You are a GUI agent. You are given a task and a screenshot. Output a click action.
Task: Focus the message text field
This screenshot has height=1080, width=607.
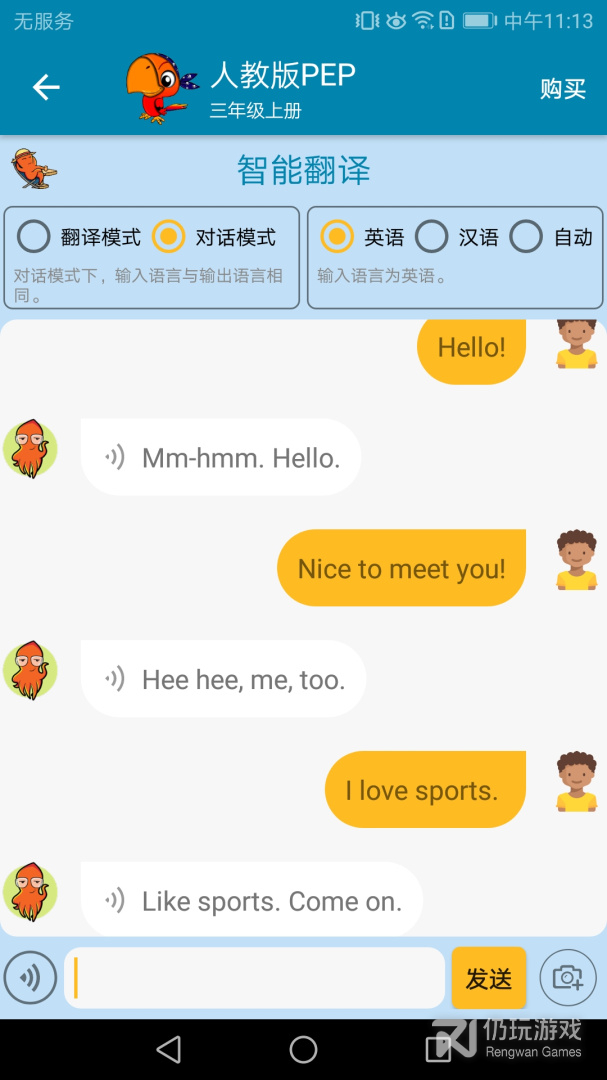pos(255,977)
